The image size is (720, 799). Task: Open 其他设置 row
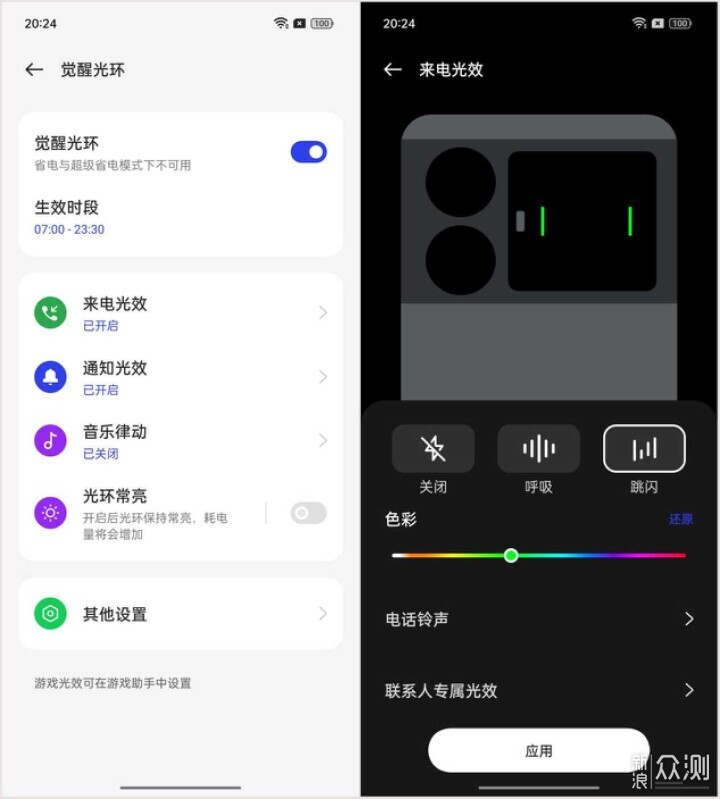click(180, 614)
